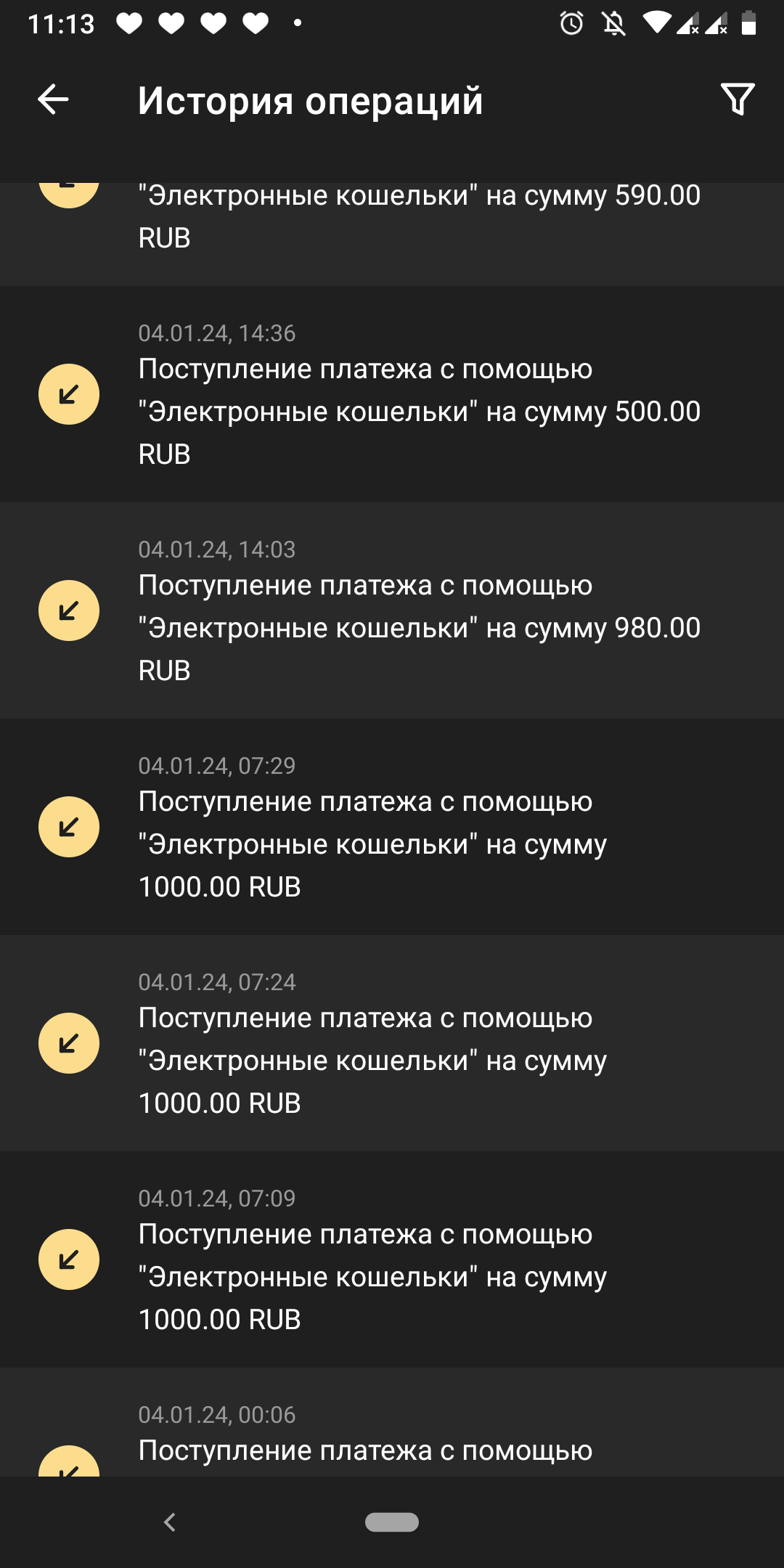Show details of 04.01.24, 07:09 operation
The image size is (784, 1568).
pos(392,1259)
